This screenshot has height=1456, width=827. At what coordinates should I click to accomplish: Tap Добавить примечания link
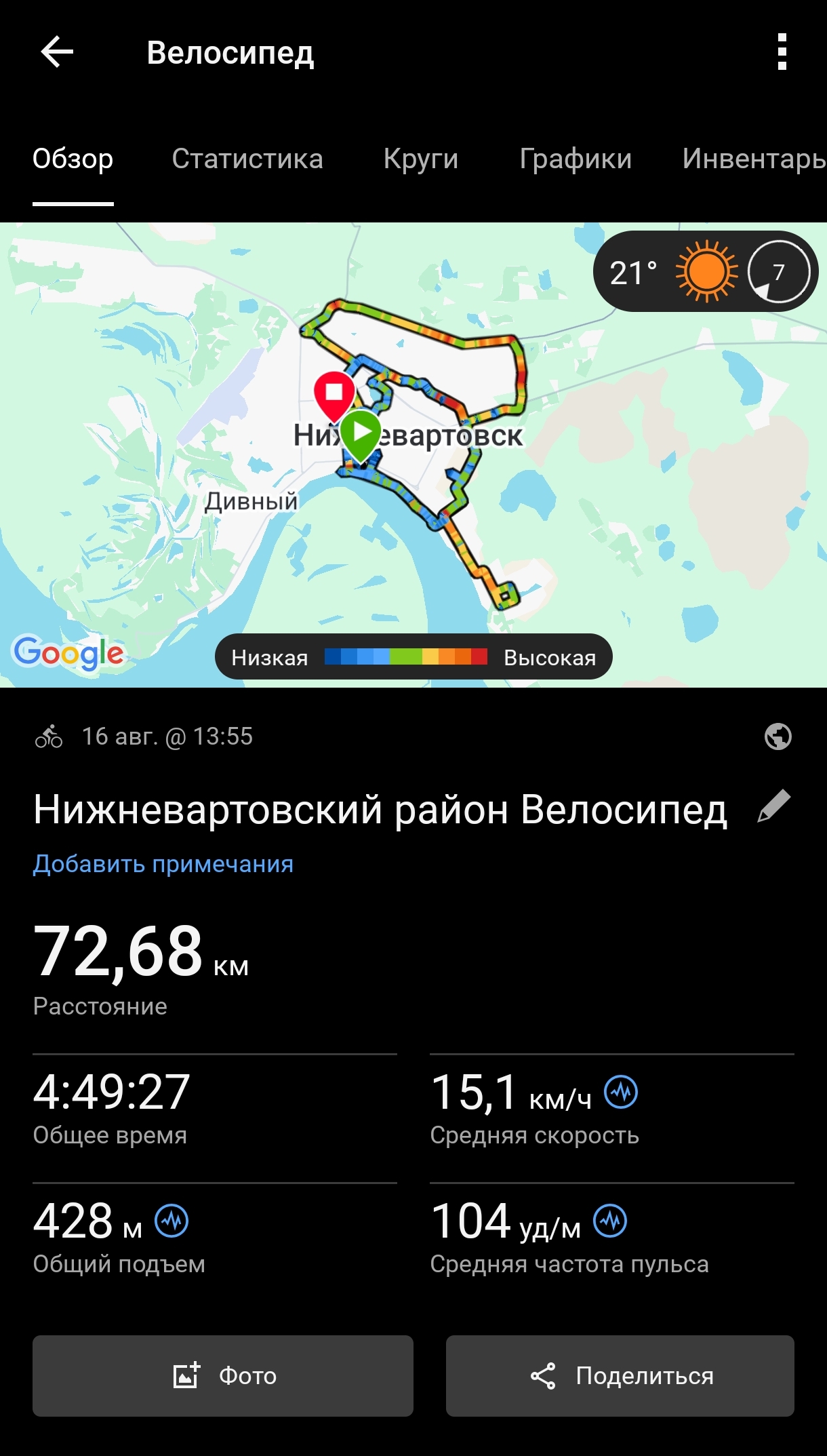pyautogui.click(x=163, y=864)
